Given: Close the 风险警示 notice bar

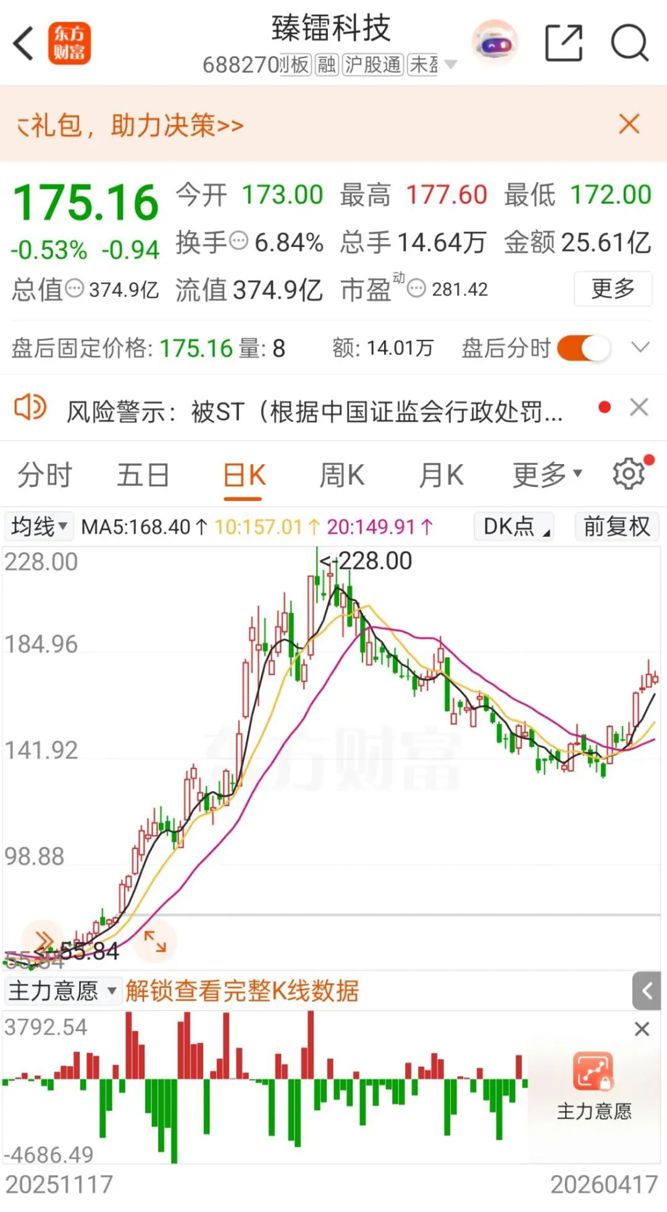Looking at the screenshot, I should pyautogui.click(x=639, y=408).
